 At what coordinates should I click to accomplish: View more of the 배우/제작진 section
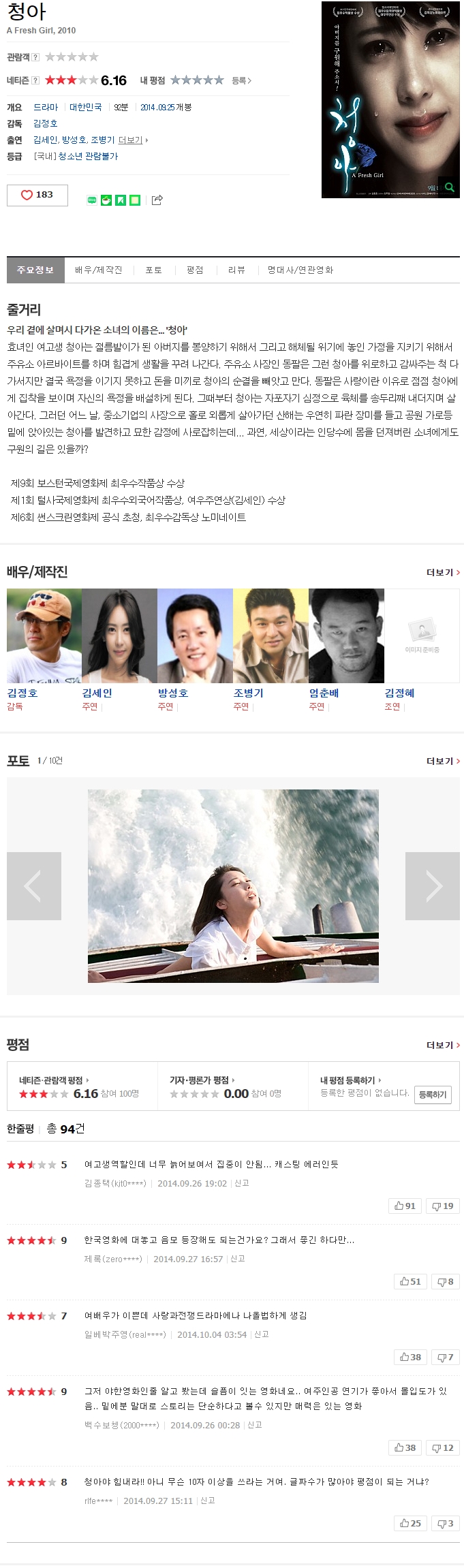pyautogui.click(x=443, y=572)
